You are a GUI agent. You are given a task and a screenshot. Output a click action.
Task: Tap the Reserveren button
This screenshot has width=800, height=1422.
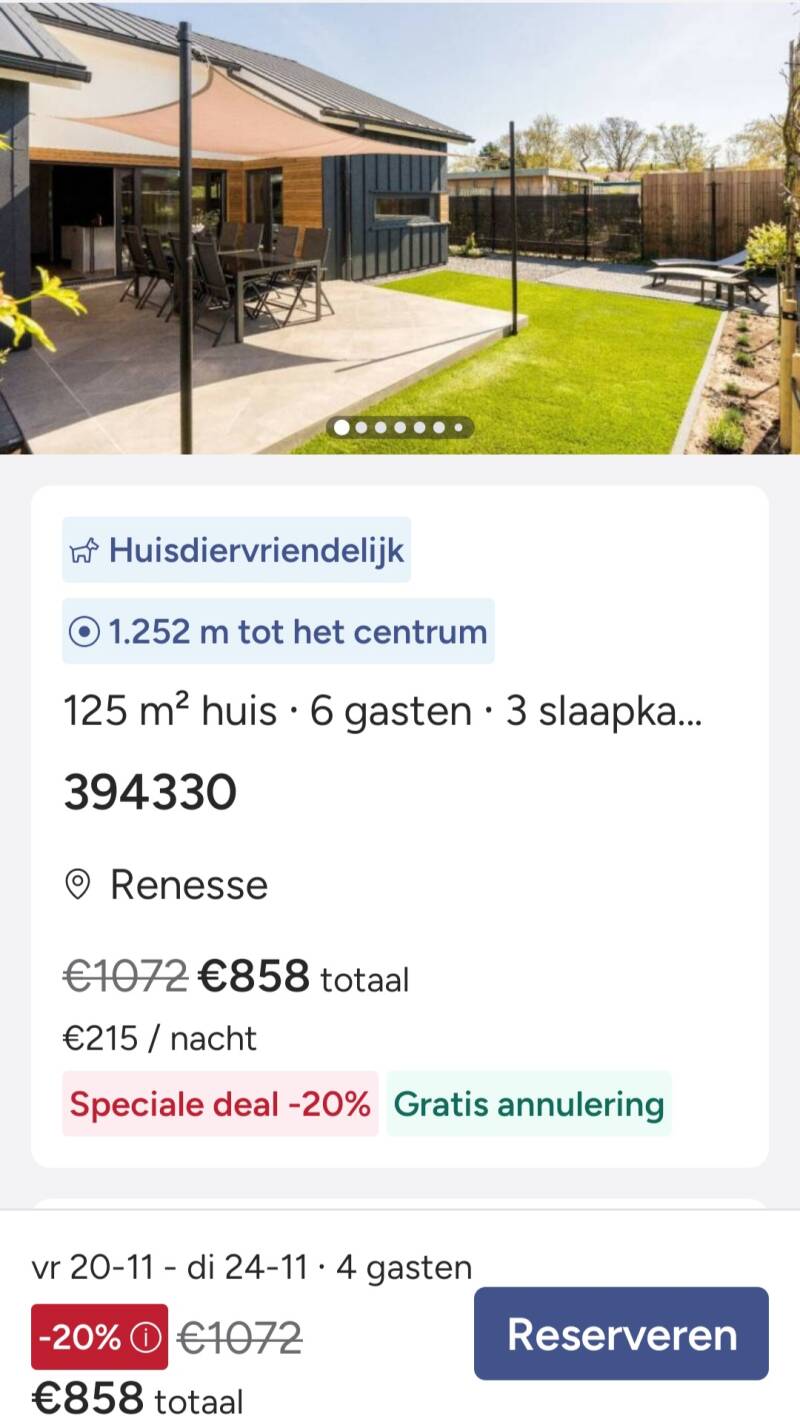621,1333
